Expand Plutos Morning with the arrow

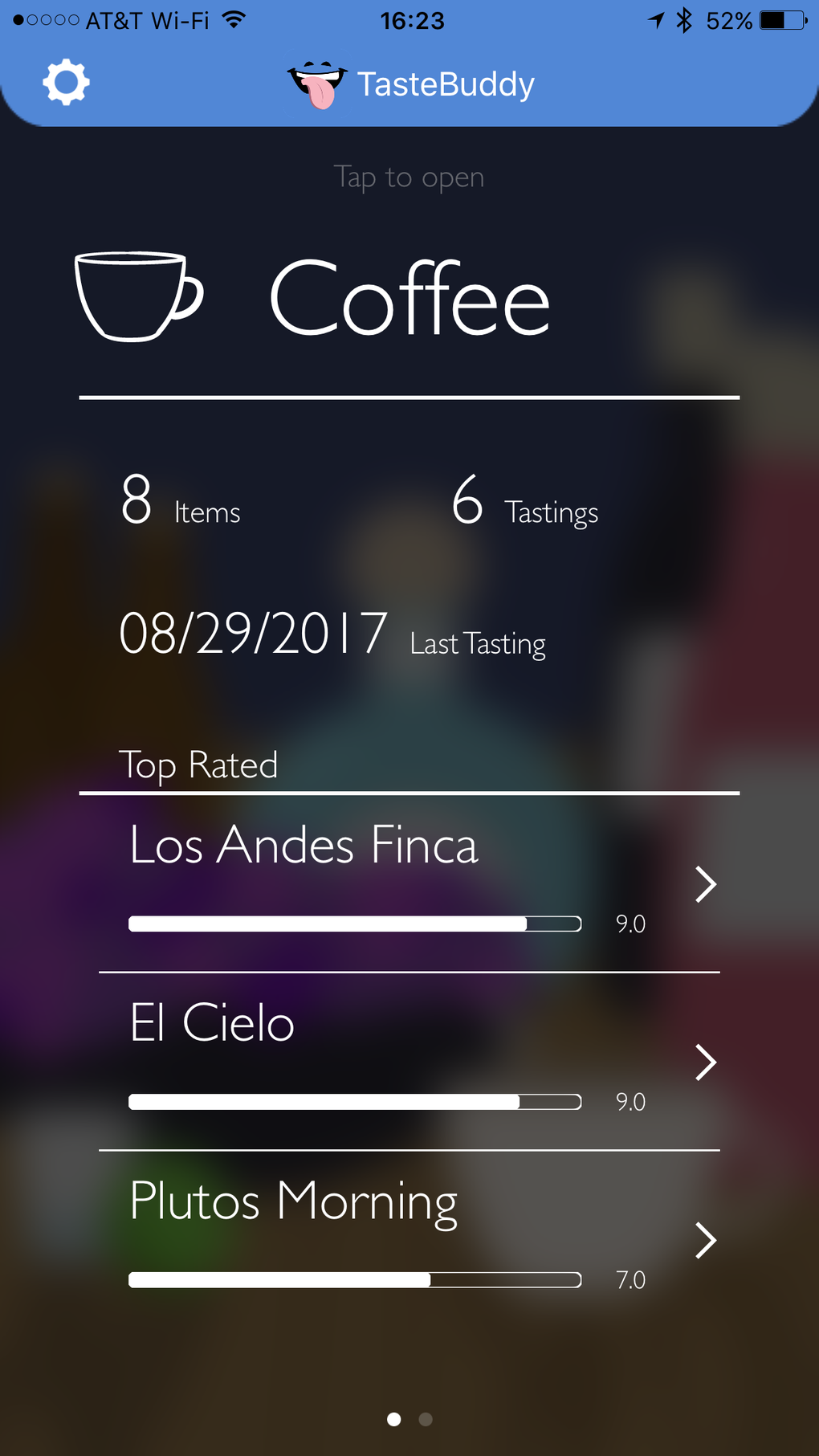705,1240
